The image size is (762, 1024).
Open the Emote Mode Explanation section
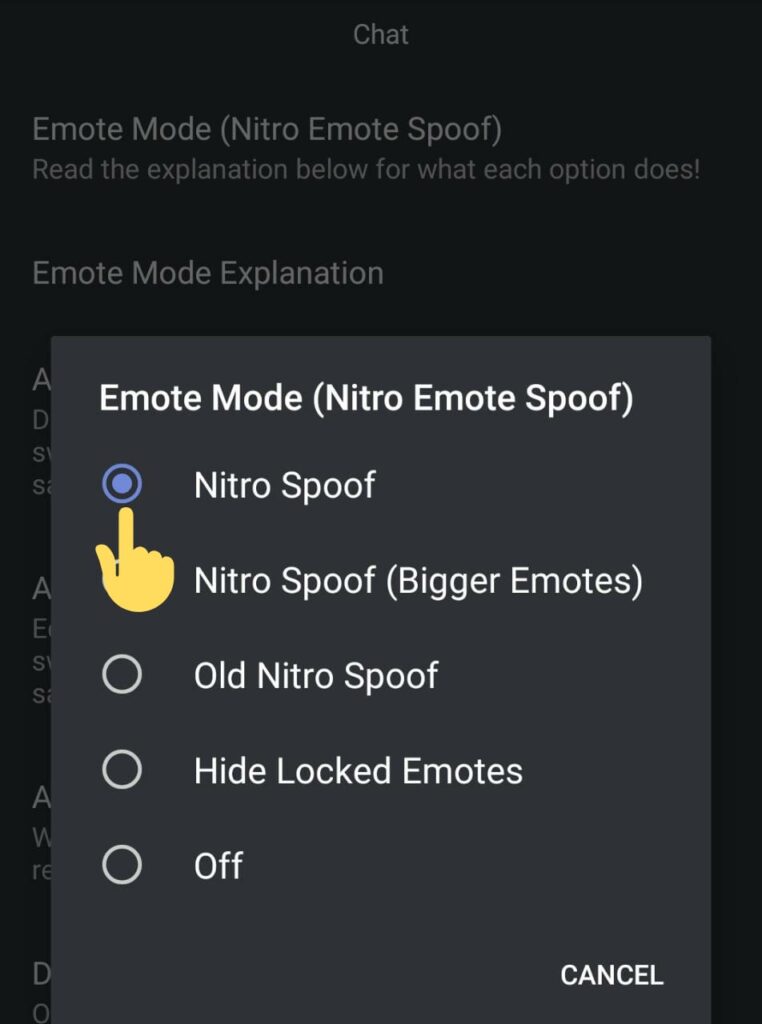208,272
